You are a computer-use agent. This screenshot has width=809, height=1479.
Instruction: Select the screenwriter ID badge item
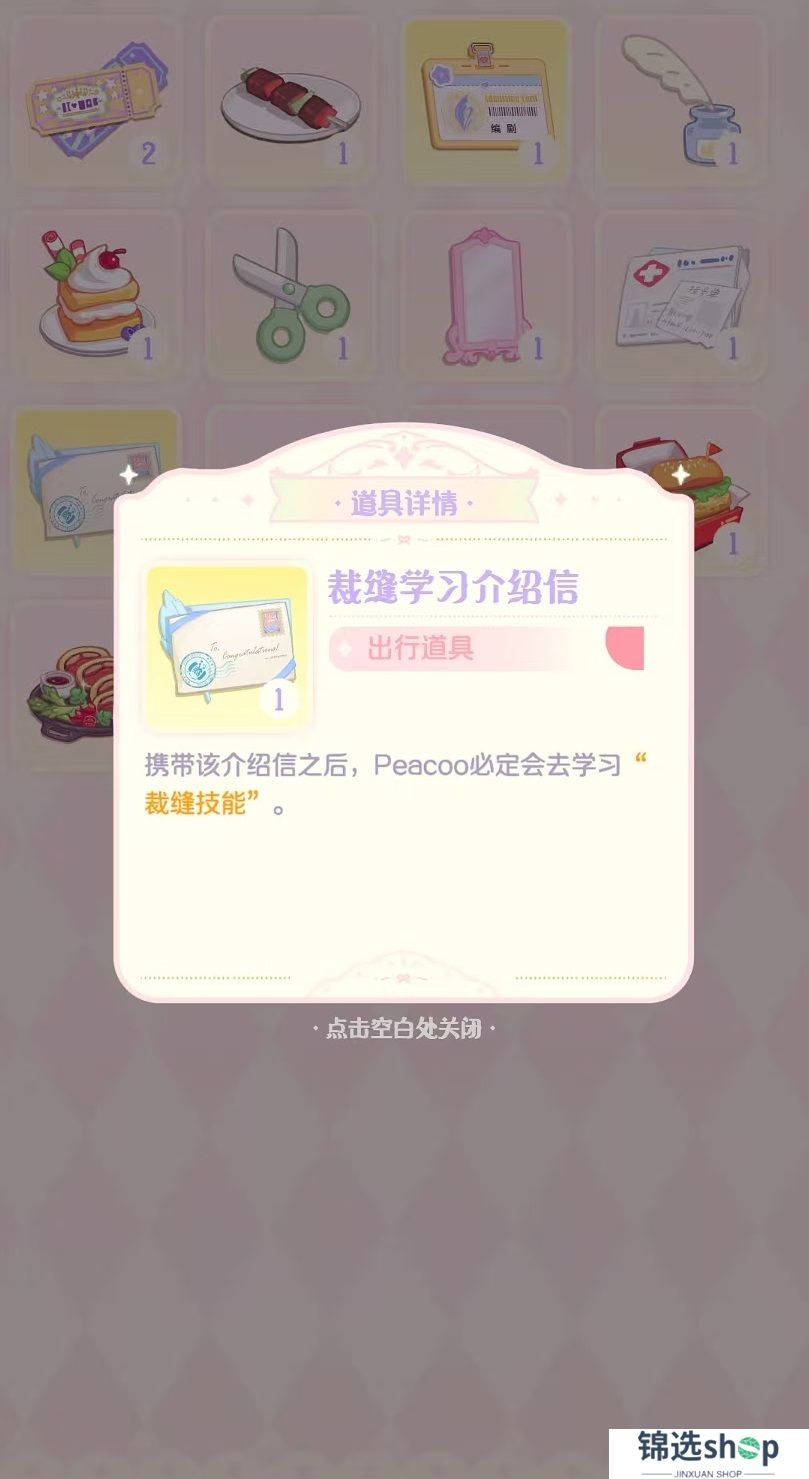tap(485, 100)
